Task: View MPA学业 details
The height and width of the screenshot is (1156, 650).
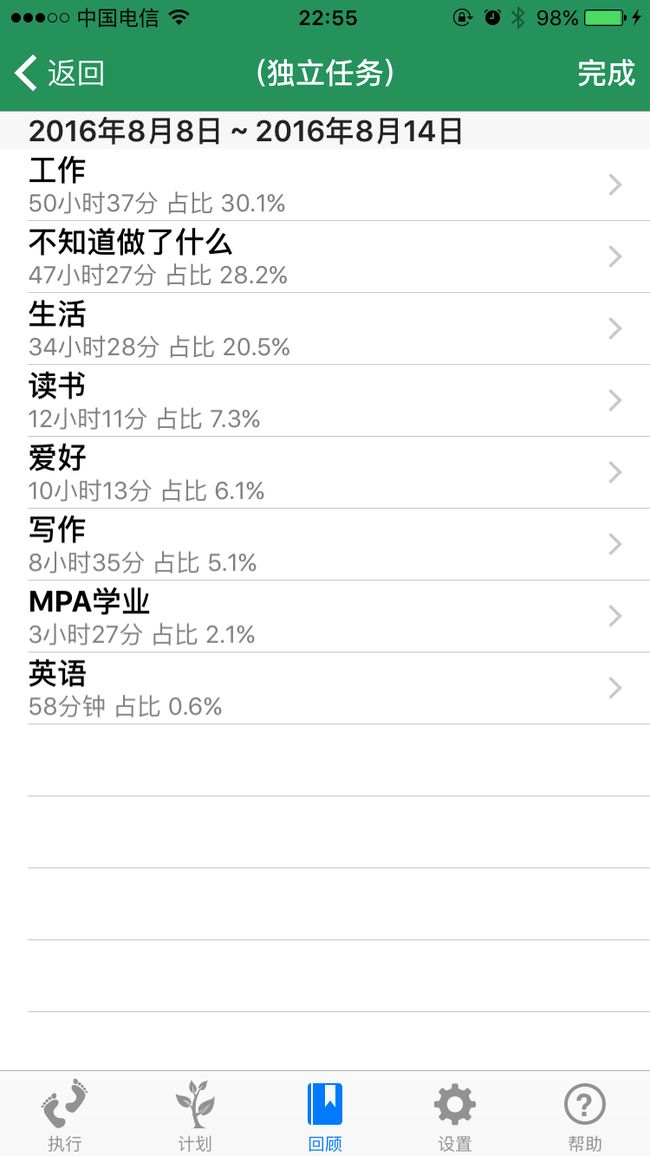Action: [325, 616]
